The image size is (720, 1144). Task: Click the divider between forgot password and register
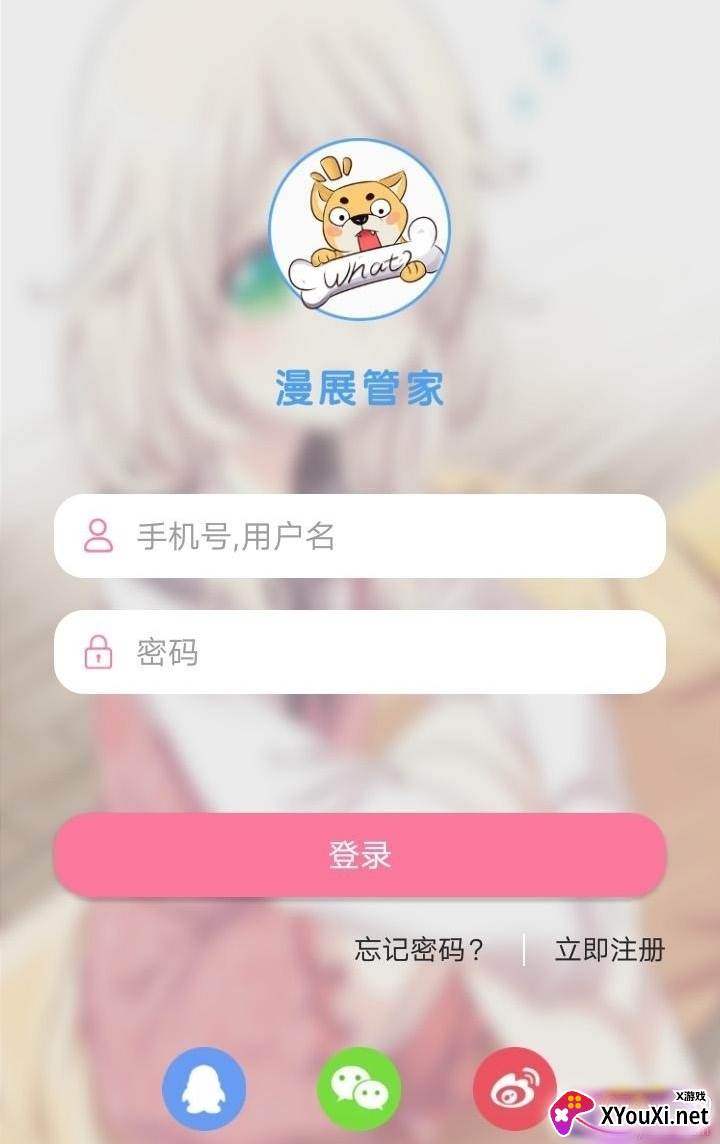(524, 952)
